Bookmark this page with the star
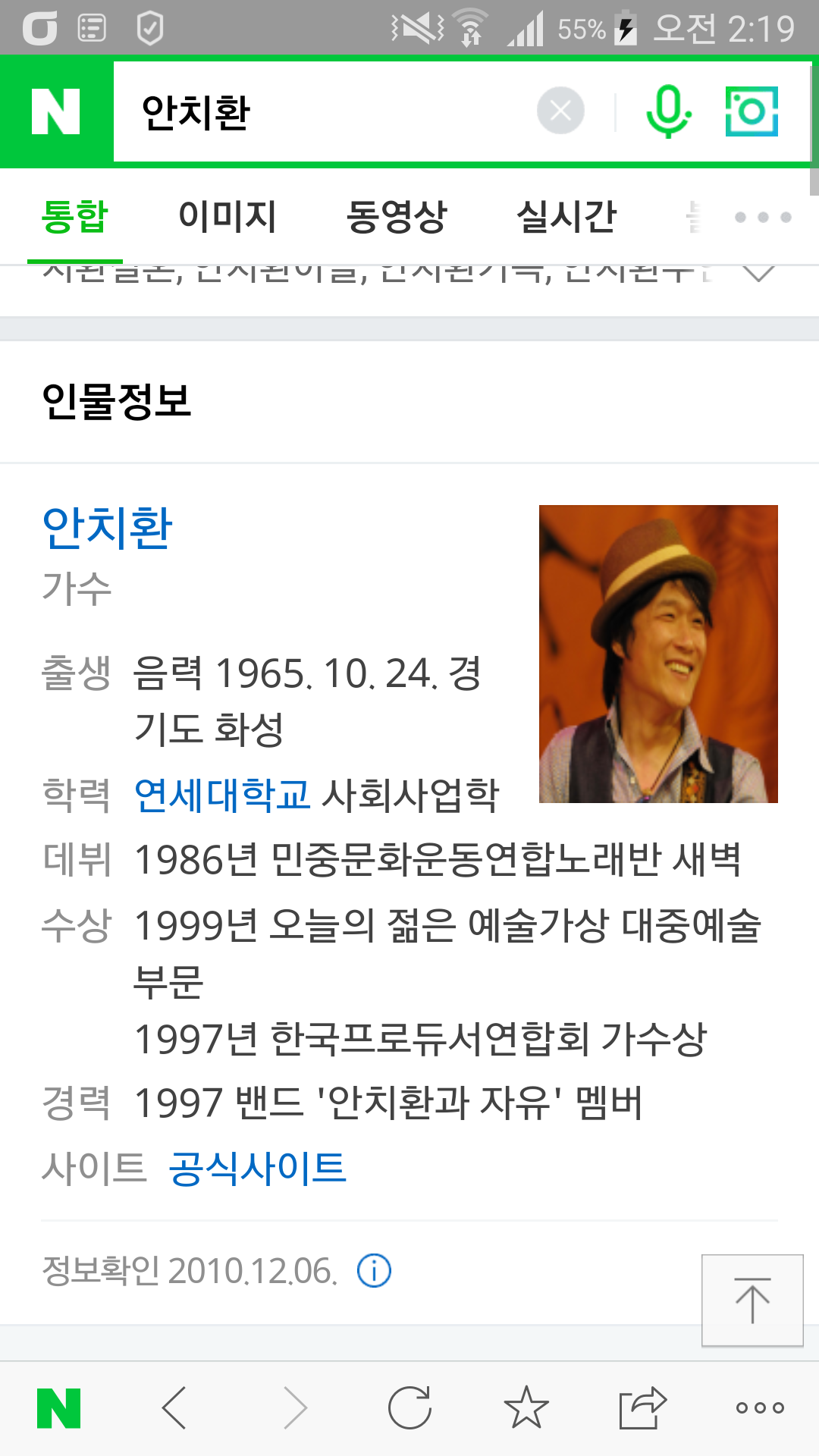This screenshot has width=819, height=1456. tap(526, 1407)
